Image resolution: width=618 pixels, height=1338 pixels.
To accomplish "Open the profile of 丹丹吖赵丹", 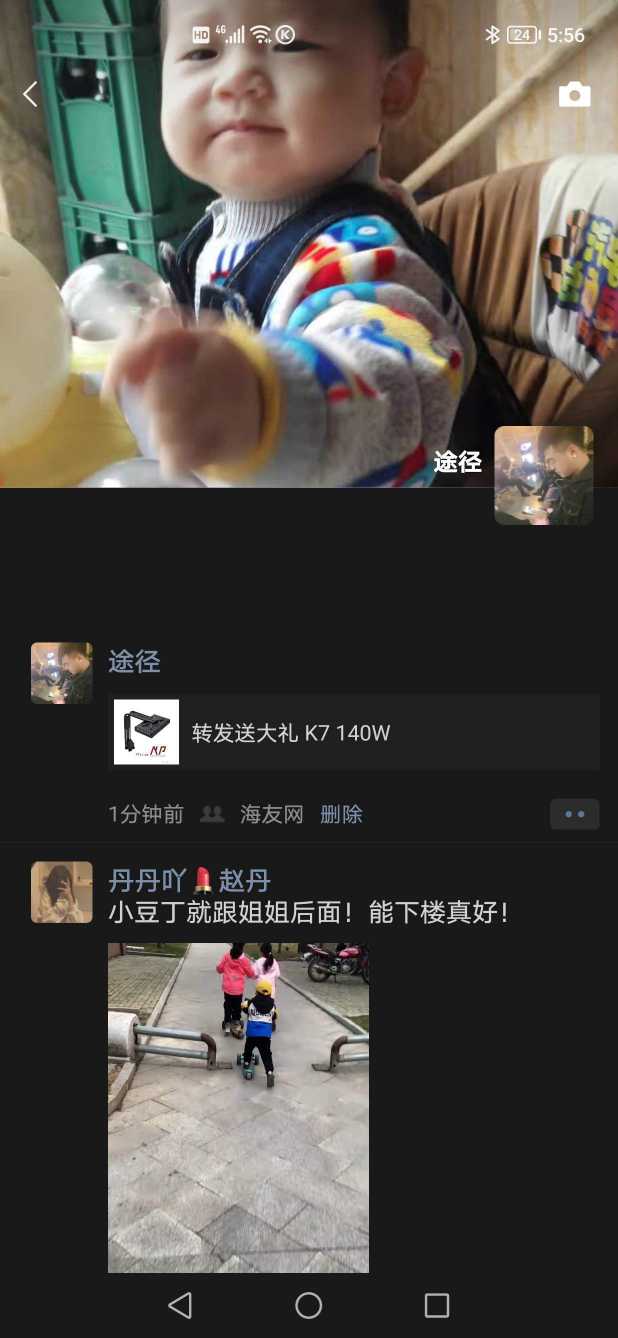I will click(x=189, y=880).
